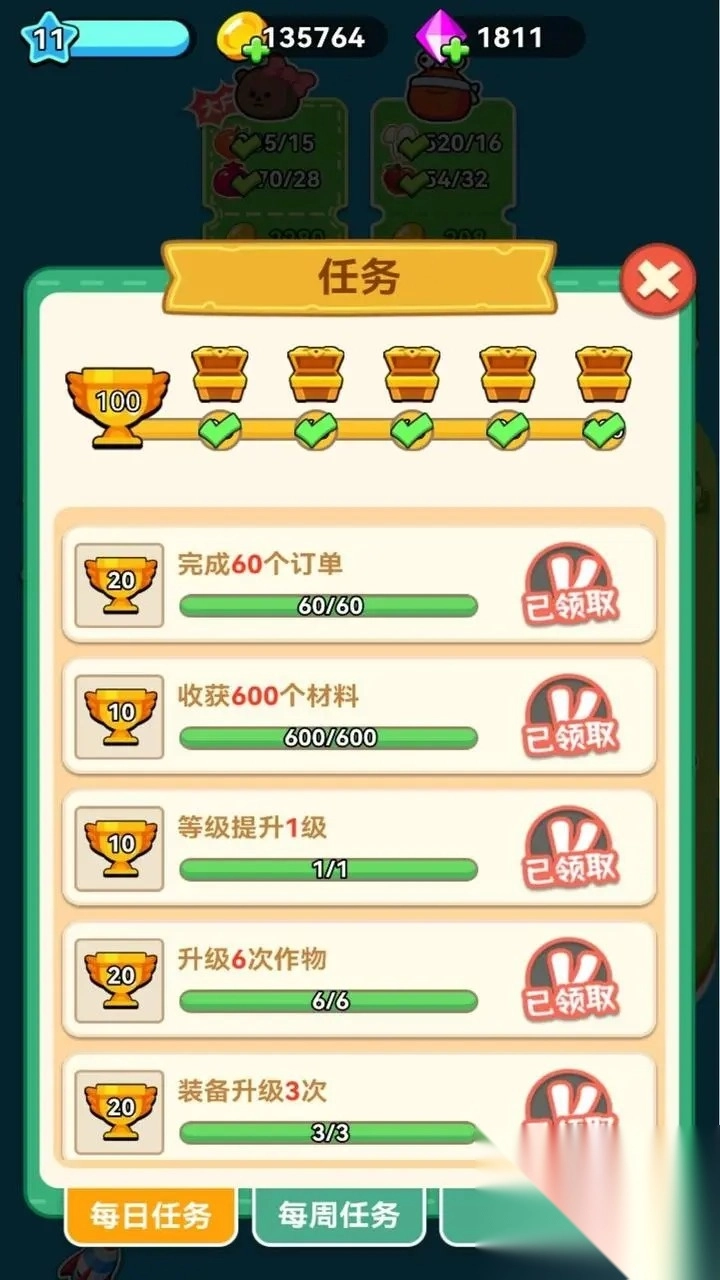
Task: Switch to the 每周任务 tab
Action: pos(338,1215)
